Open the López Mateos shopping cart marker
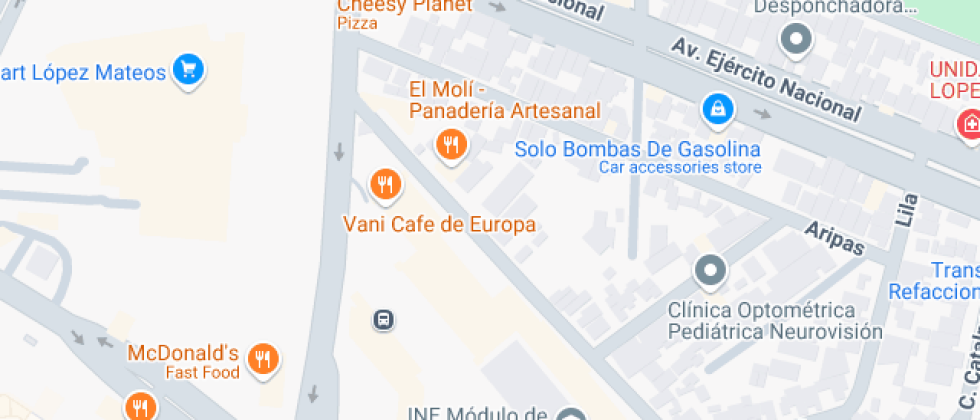980x420 pixels. pyautogui.click(x=188, y=71)
